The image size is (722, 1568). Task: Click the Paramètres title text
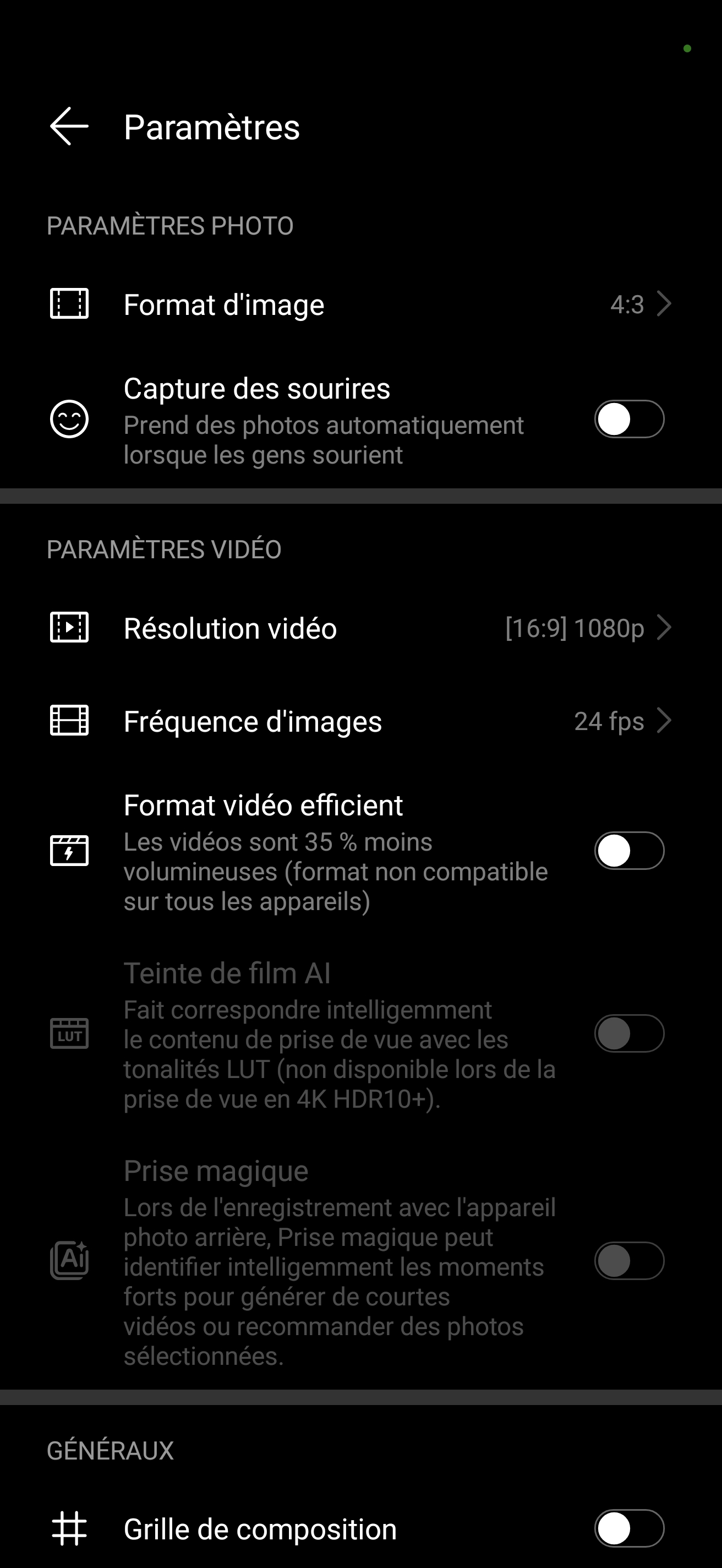(211, 127)
